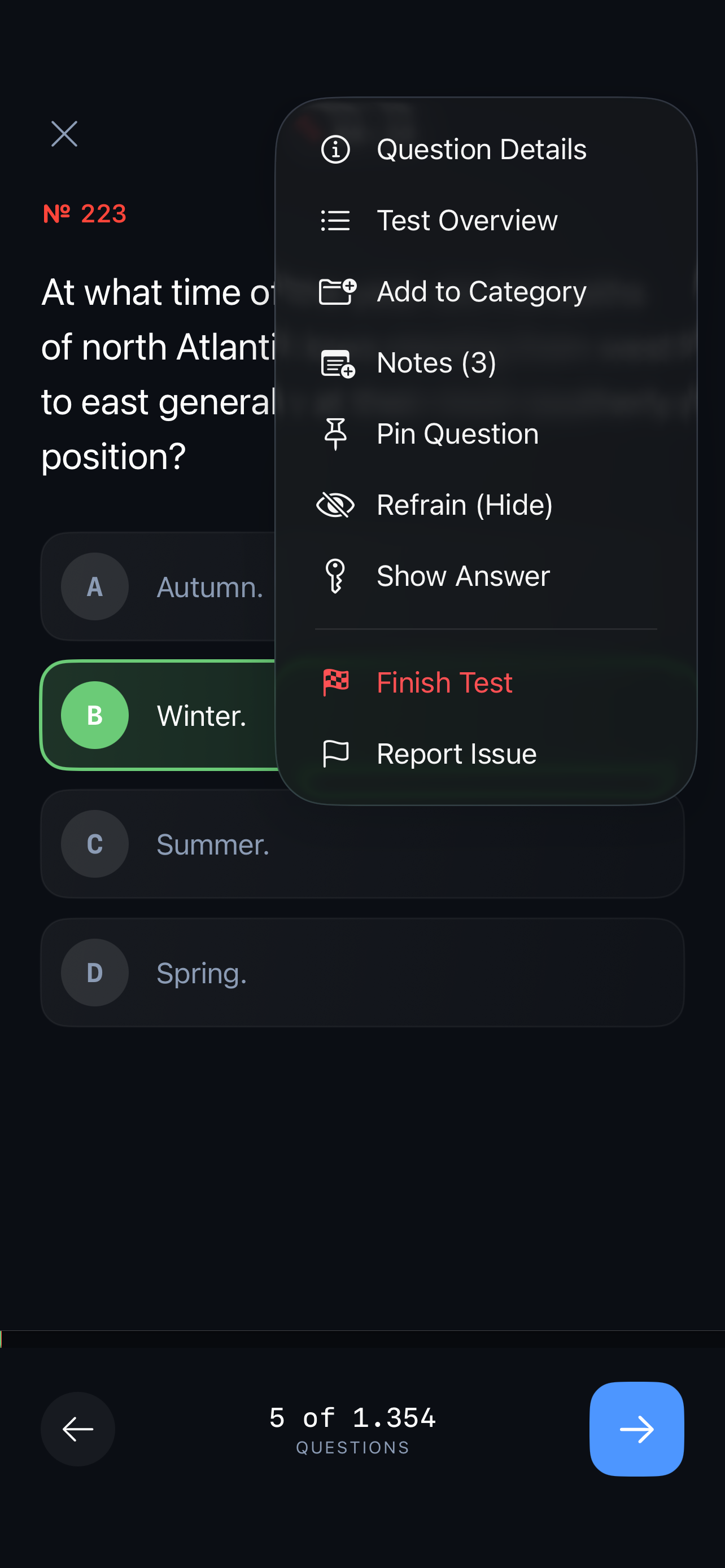
Task: Close the question view with the X
Action: coord(64,133)
